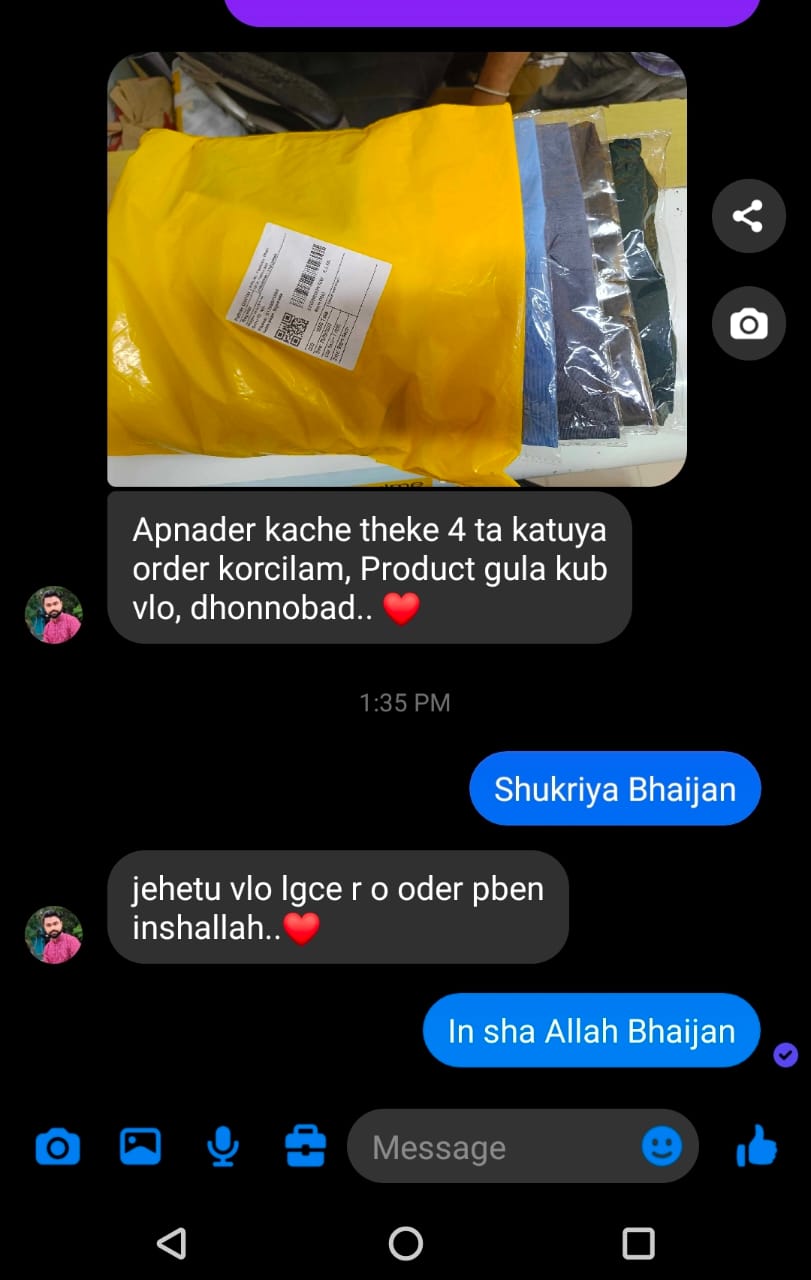Open the yellow package photo

396,270
